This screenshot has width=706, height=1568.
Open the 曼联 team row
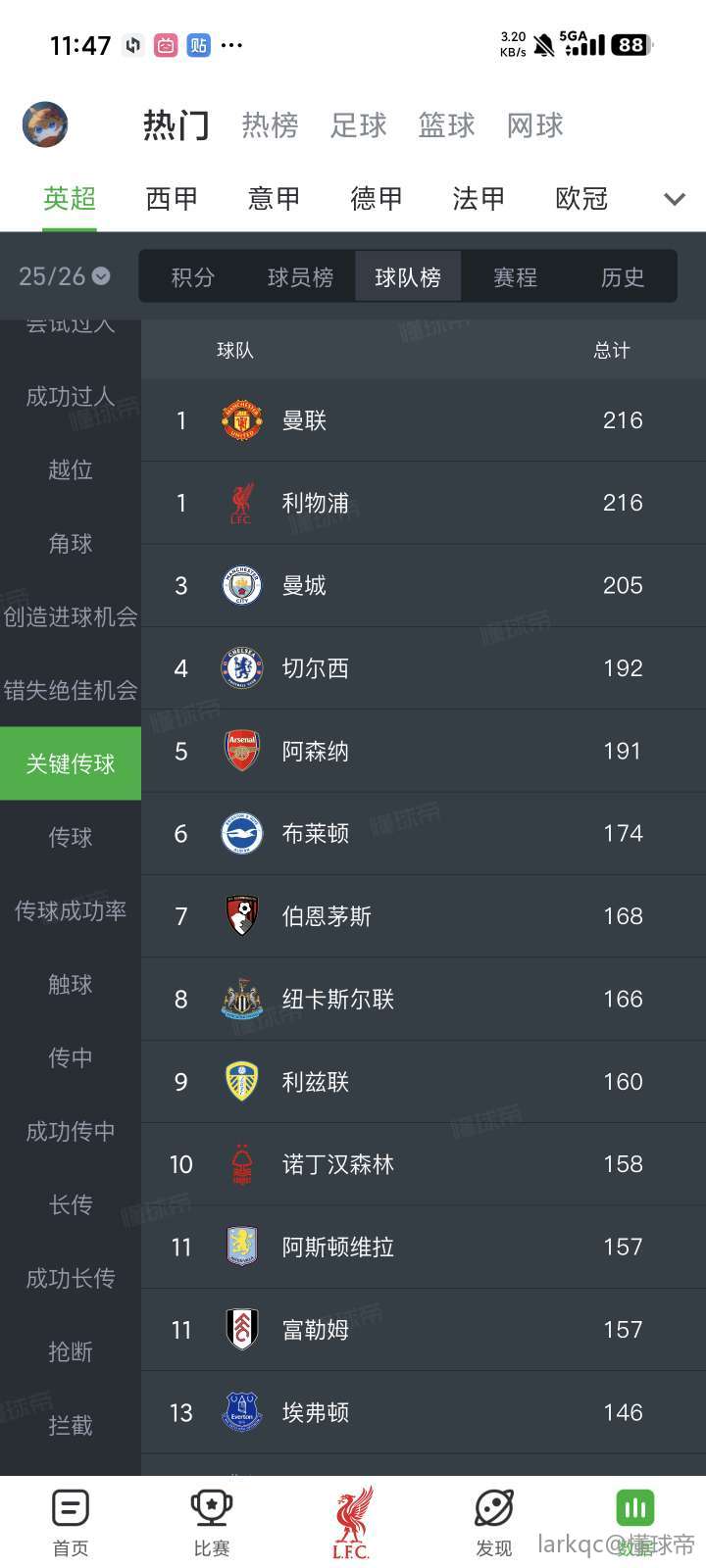(423, 420)
